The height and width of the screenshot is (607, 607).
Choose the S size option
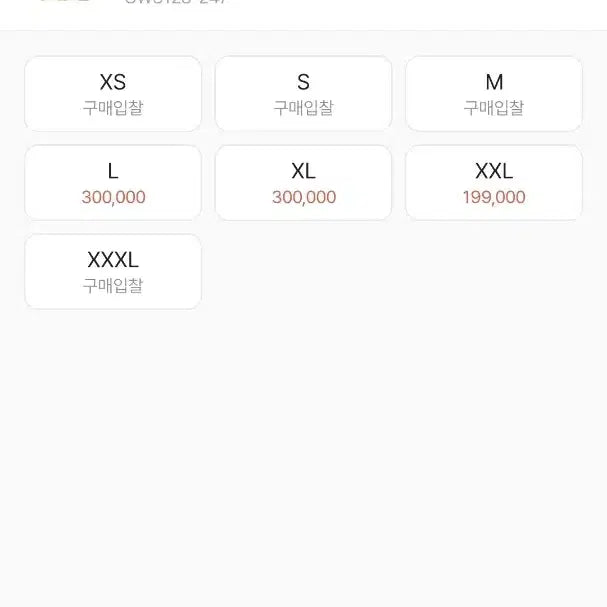(x=303, y=94)
